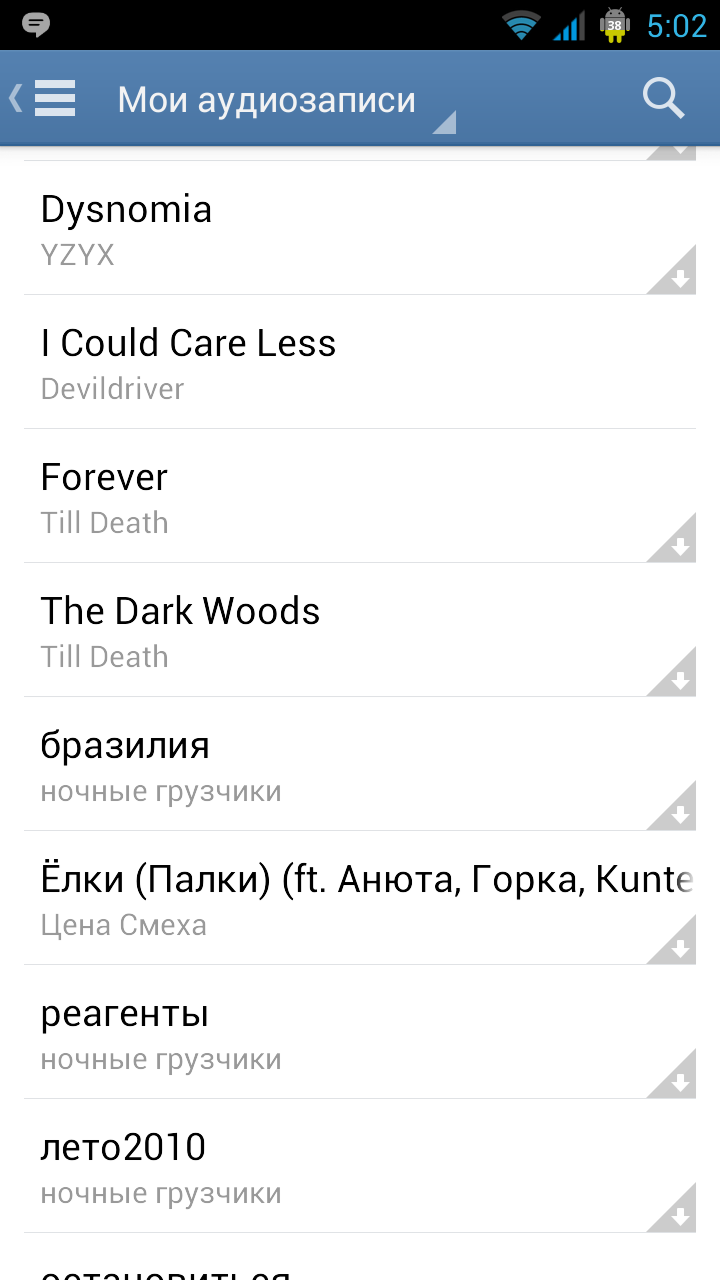Image resolution: width=720 pixels, height=1280 pixels.
Task: Open the navigation drawer menu
Action: pyautogui.click(x=45, y=99)
